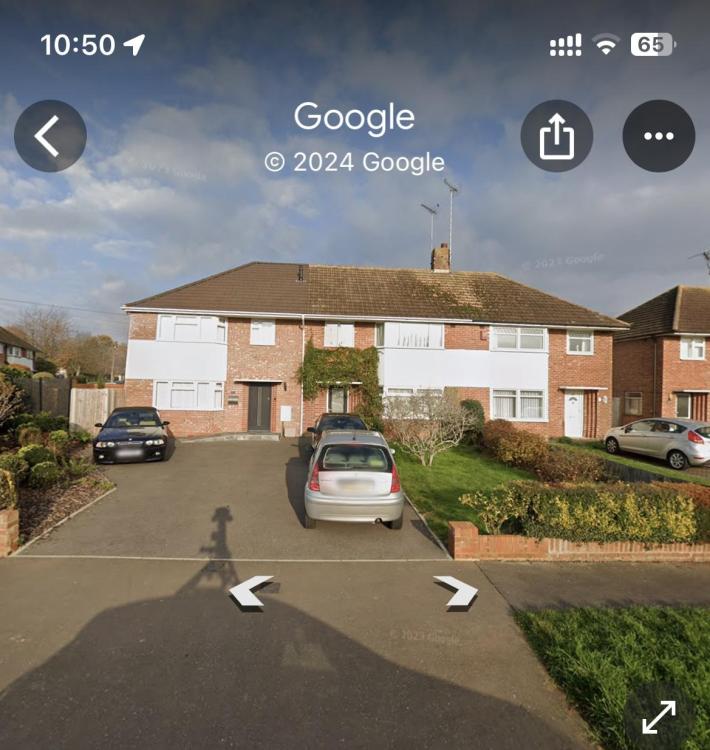Move right along the street arrow
710x750 pixels.
pyautogui.click(x=456, y=592)
